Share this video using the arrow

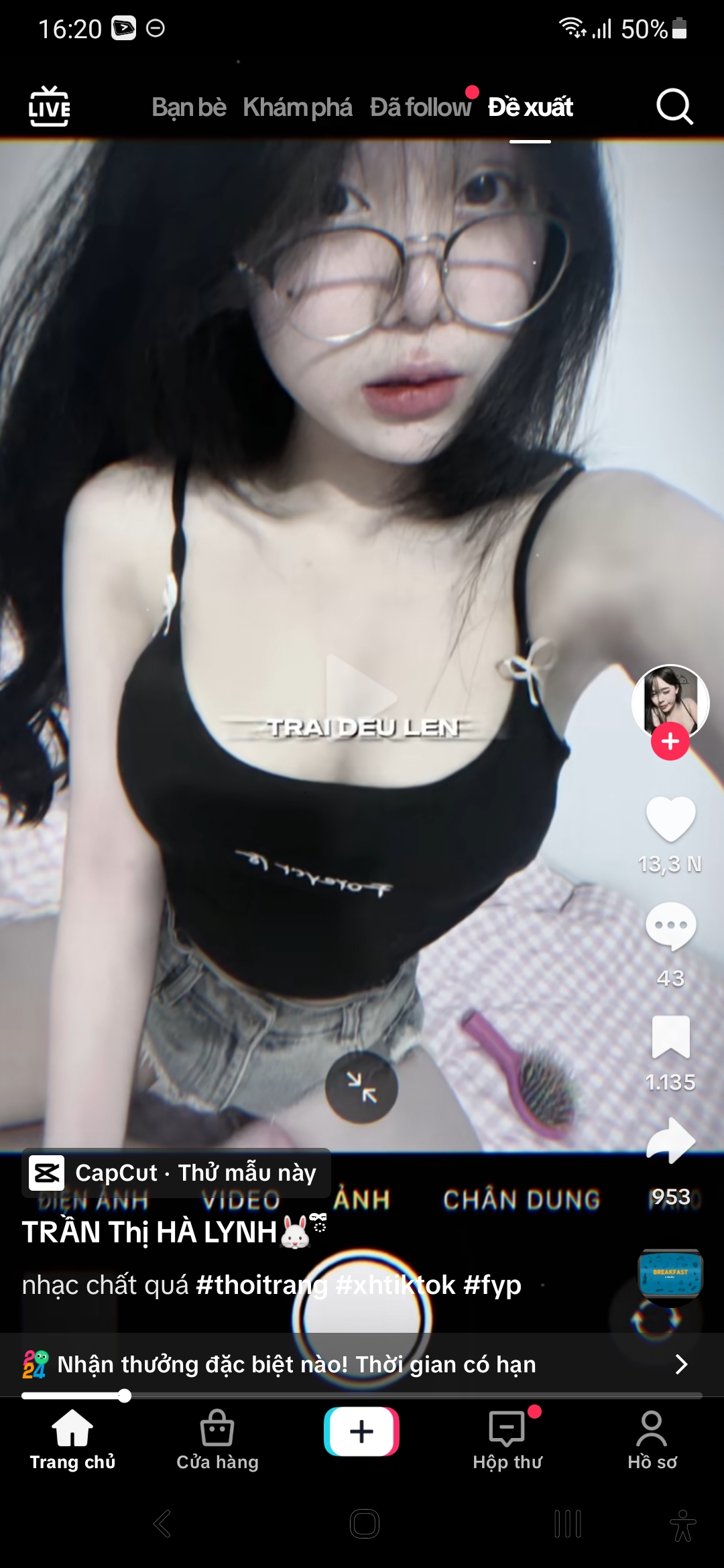[670, 1141]
